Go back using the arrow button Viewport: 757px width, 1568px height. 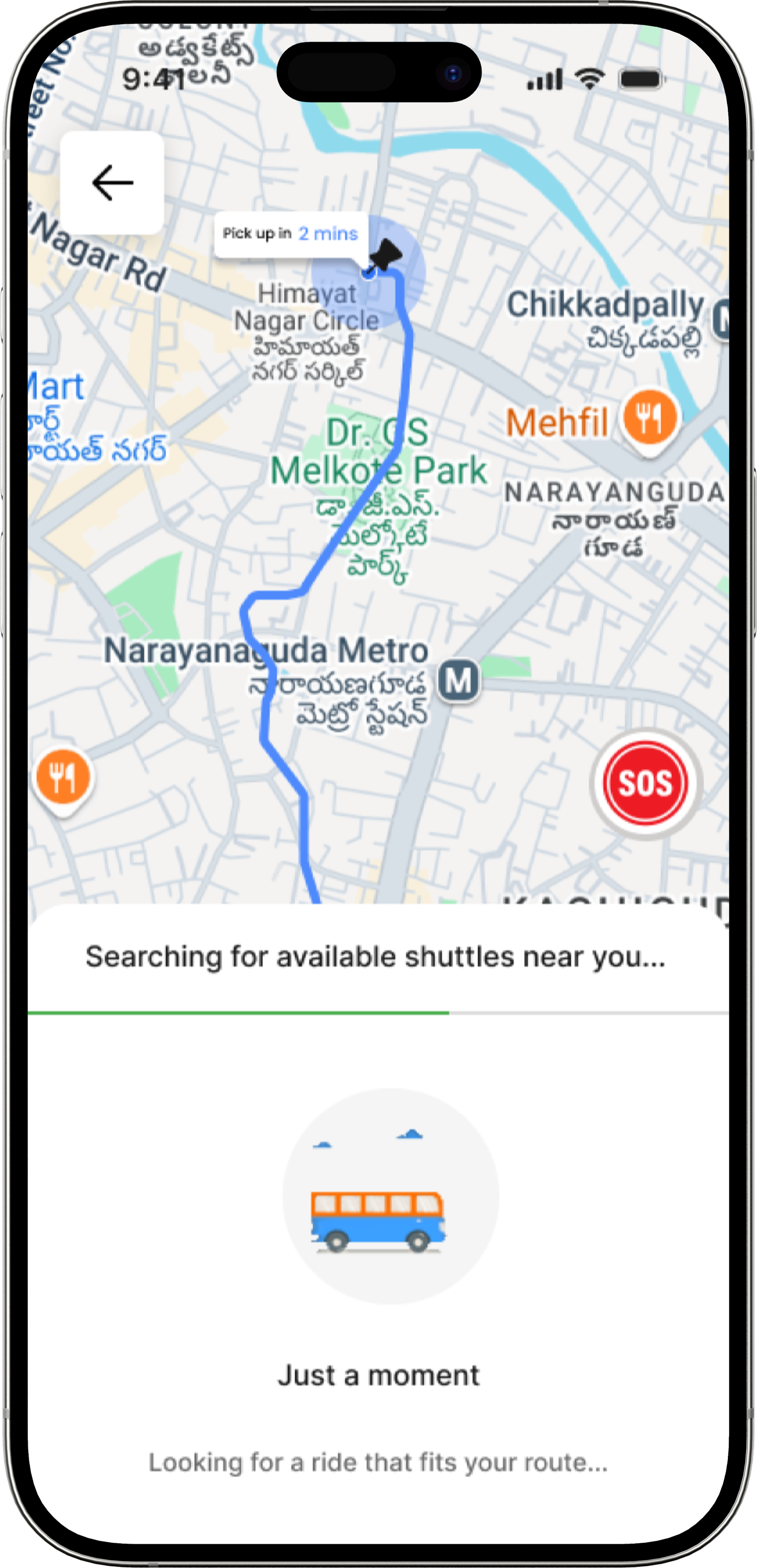(112, 182)
